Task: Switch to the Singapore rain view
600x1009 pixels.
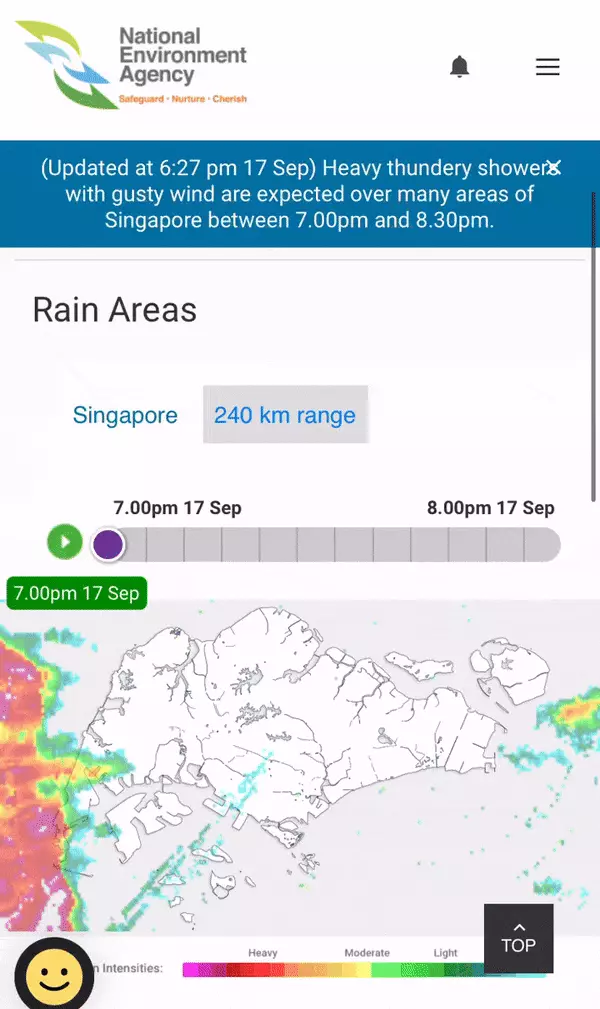Action: click(x=125, y=415)
